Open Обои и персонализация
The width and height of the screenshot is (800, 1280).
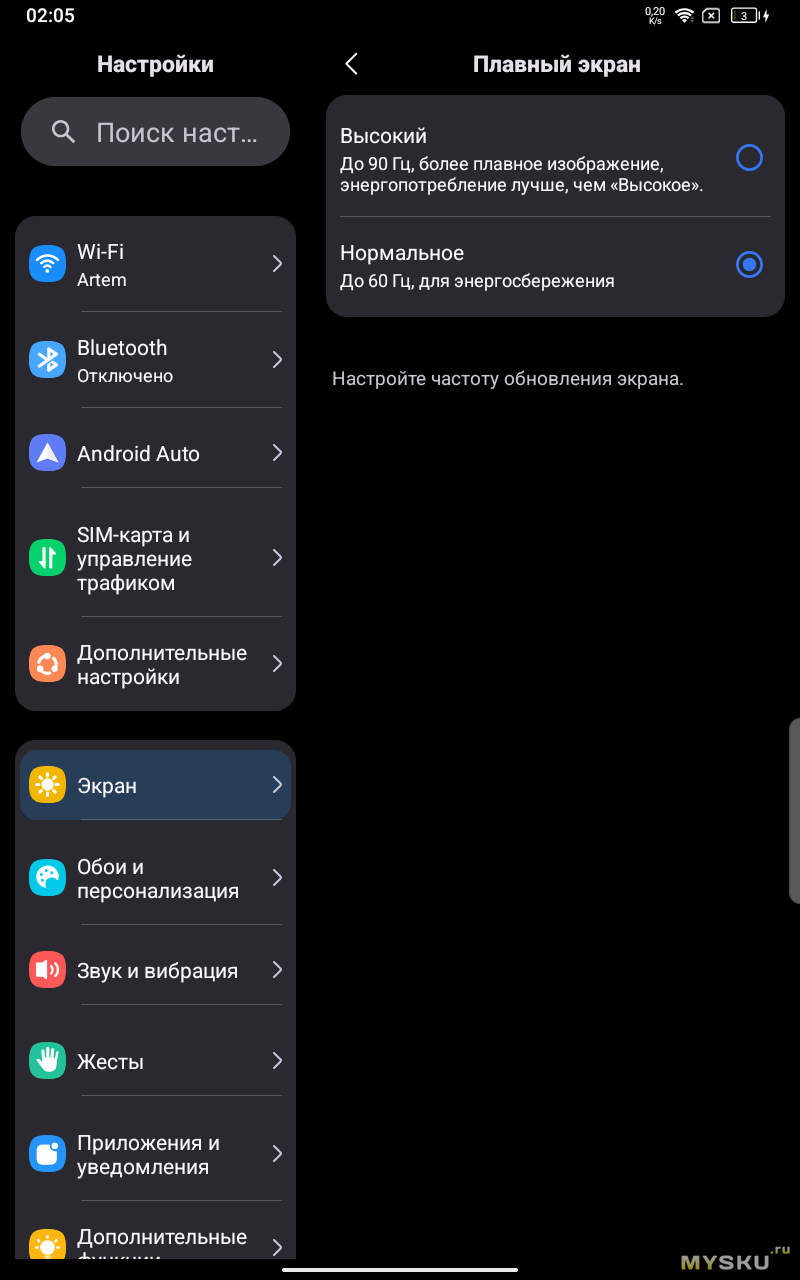point(155,878)
